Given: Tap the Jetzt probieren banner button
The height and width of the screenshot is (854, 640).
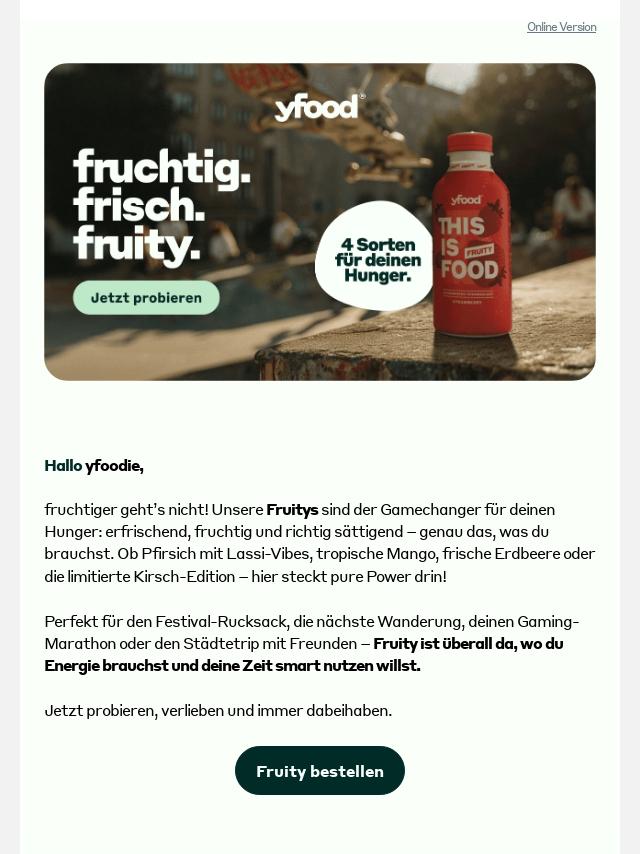Looking at the screenshot, I should point(146,297).
